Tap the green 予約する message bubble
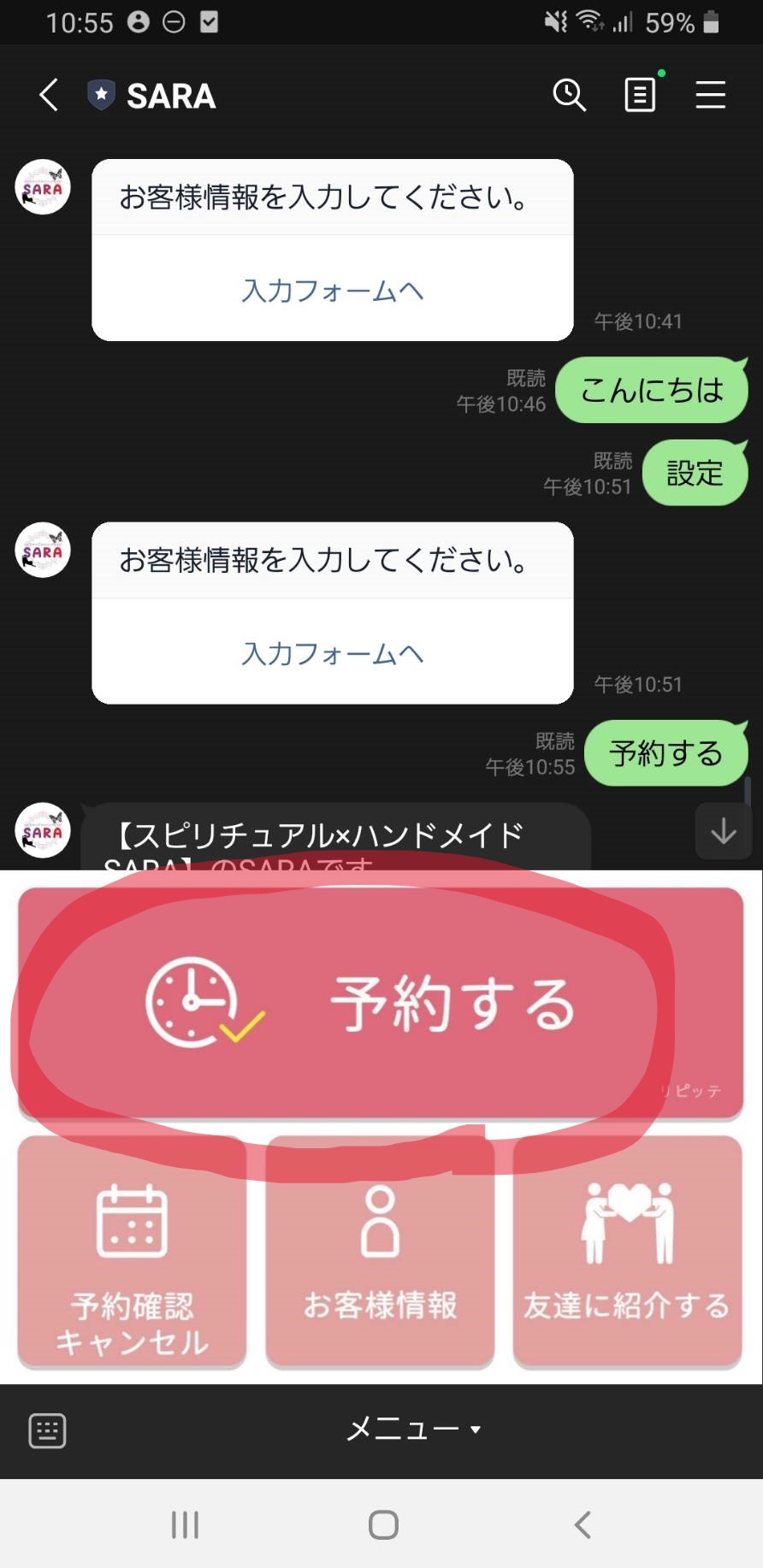The image size is (763, 1568). [x=665, y=753]
